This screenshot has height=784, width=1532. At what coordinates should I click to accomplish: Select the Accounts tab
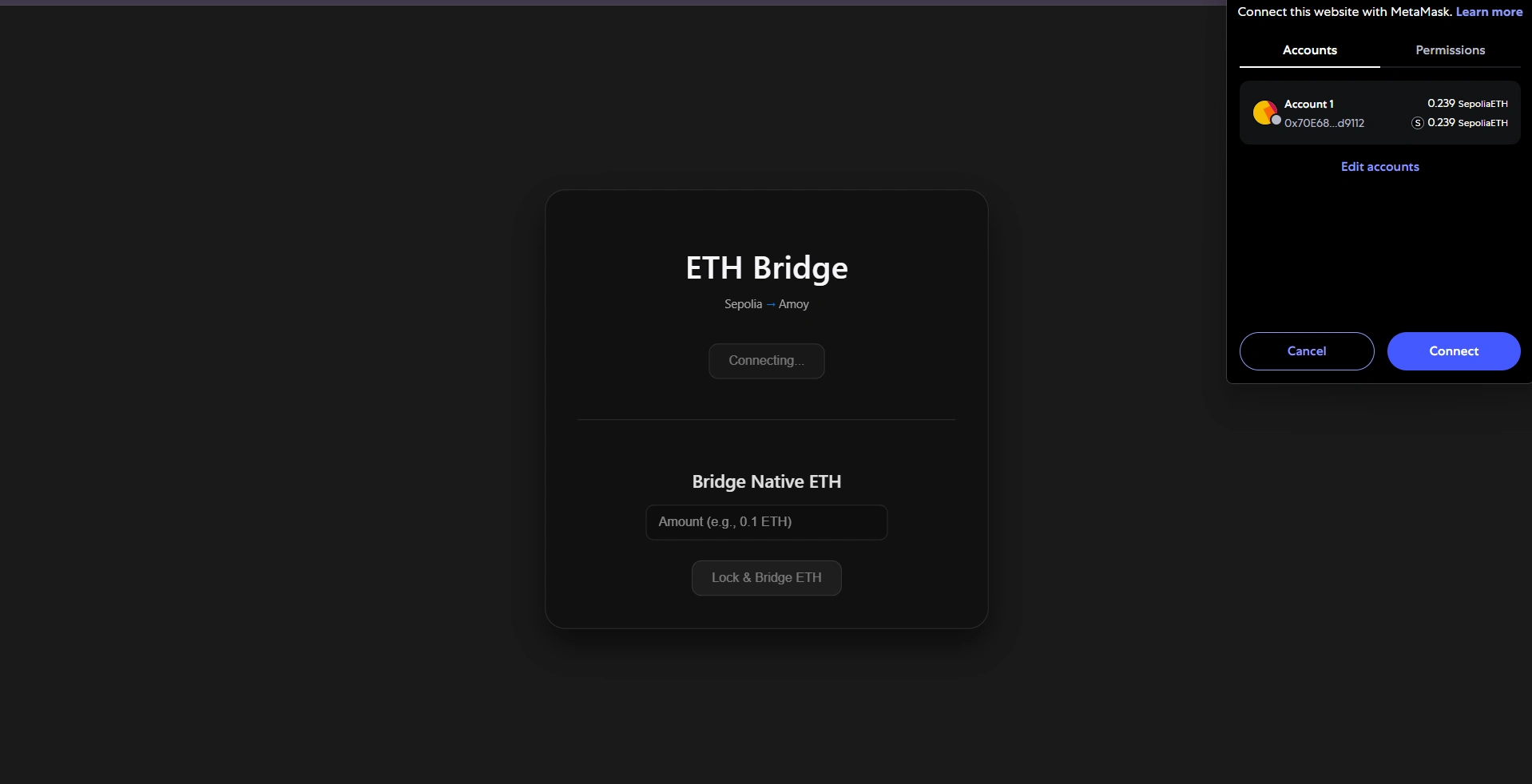point(1309,50)
